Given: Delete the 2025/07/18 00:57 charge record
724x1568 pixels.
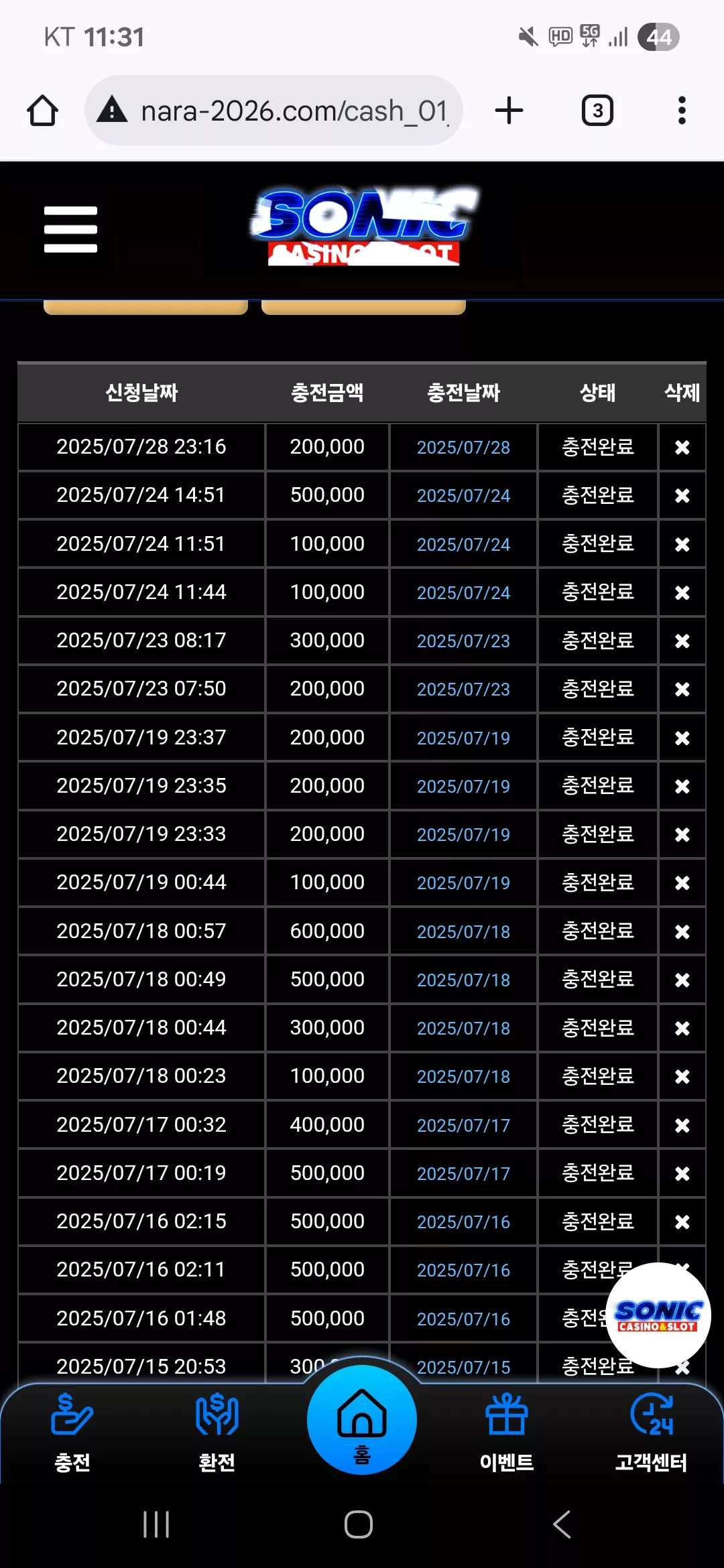Looking at the screenshot, I should coord(682,931).
